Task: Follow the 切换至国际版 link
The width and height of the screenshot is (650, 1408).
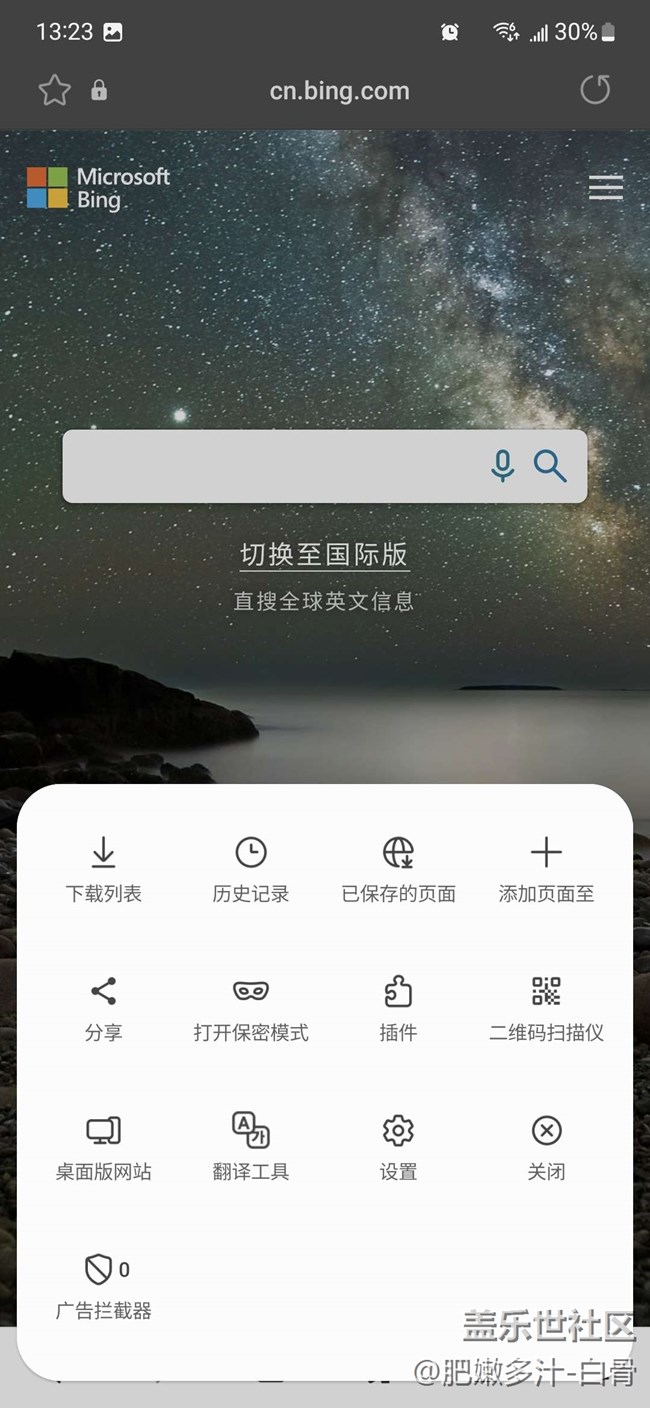Action: [324, 554]
